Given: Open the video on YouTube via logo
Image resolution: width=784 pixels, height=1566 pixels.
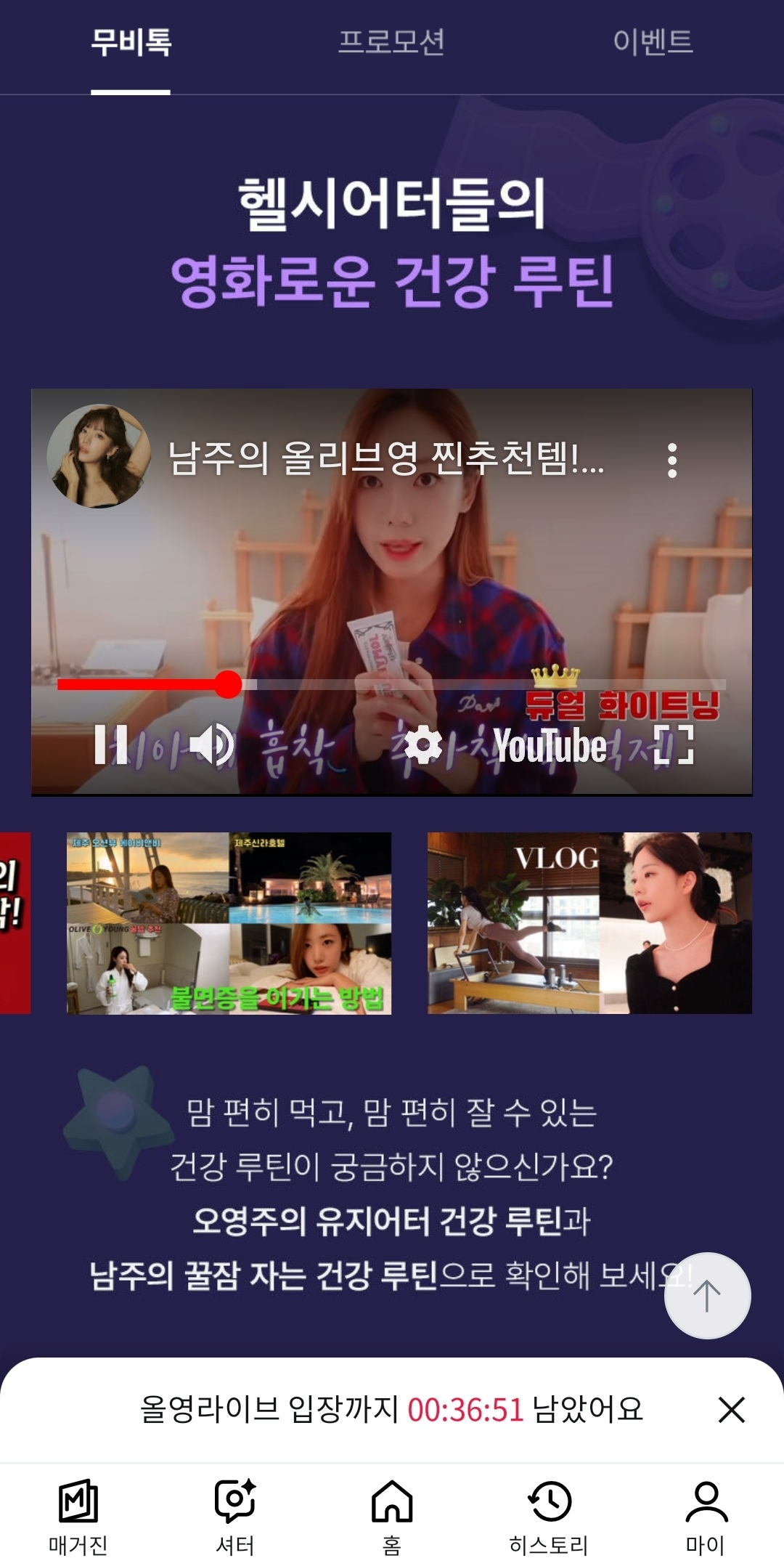Looking at the screenshot, I should (x=550, y=746).
